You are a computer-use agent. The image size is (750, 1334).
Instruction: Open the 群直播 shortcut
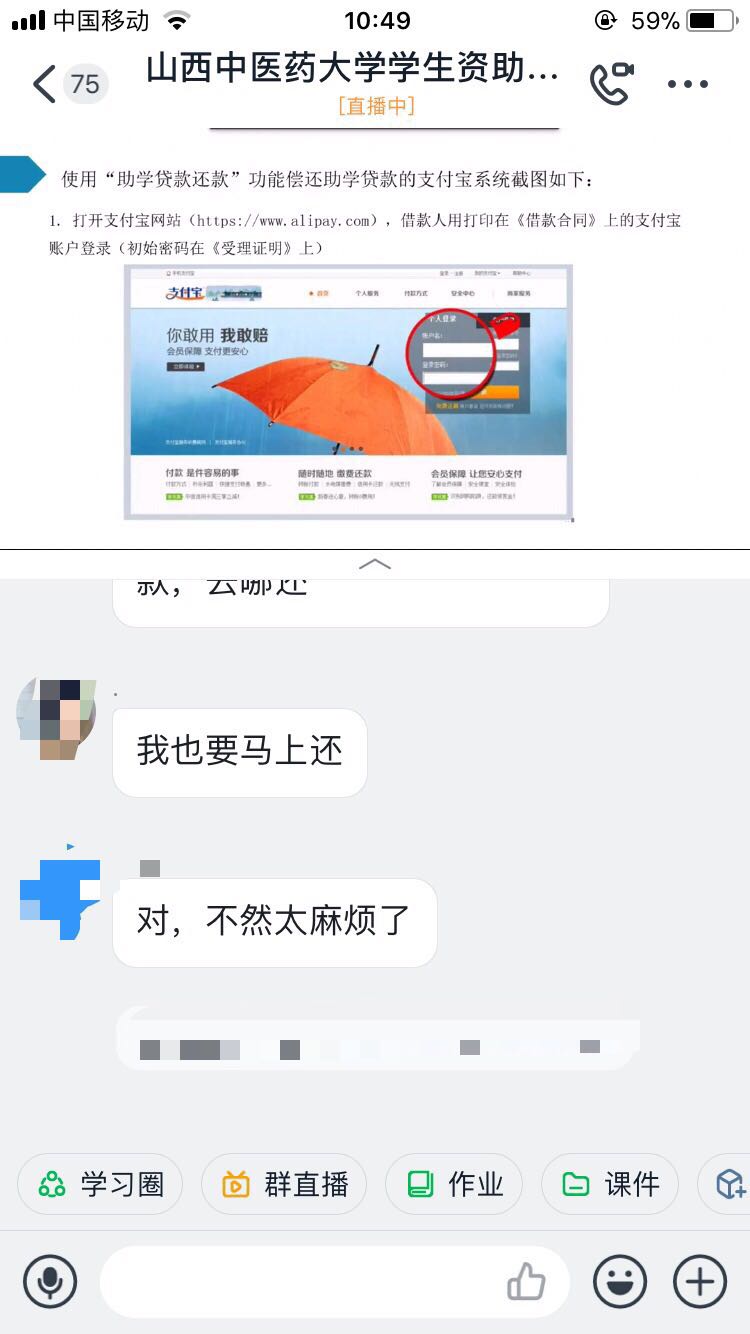284,1184
